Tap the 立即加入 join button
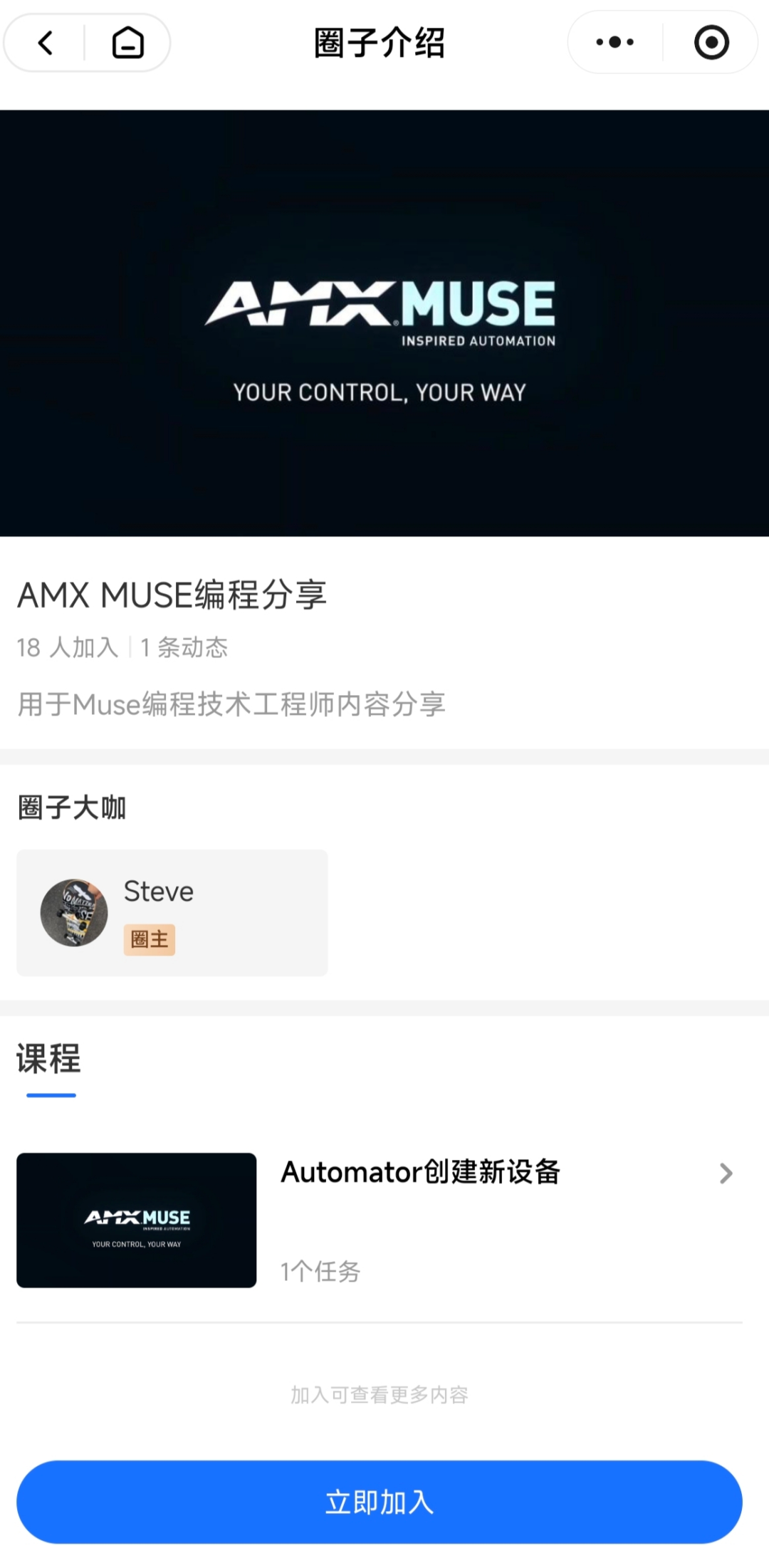The image size is (769, 1568). coord(379,1502)
